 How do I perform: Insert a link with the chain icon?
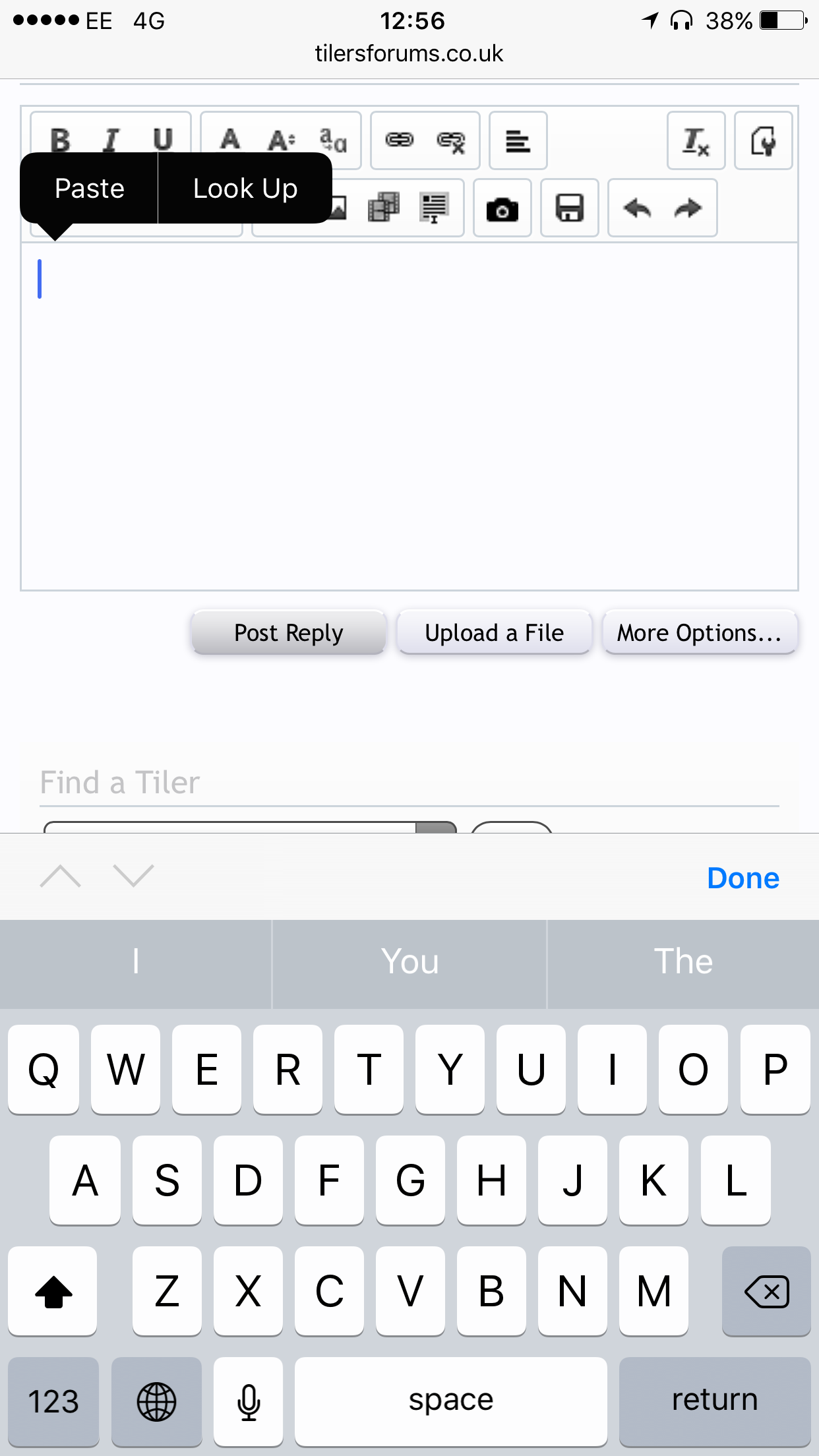[x=399, y=140]
